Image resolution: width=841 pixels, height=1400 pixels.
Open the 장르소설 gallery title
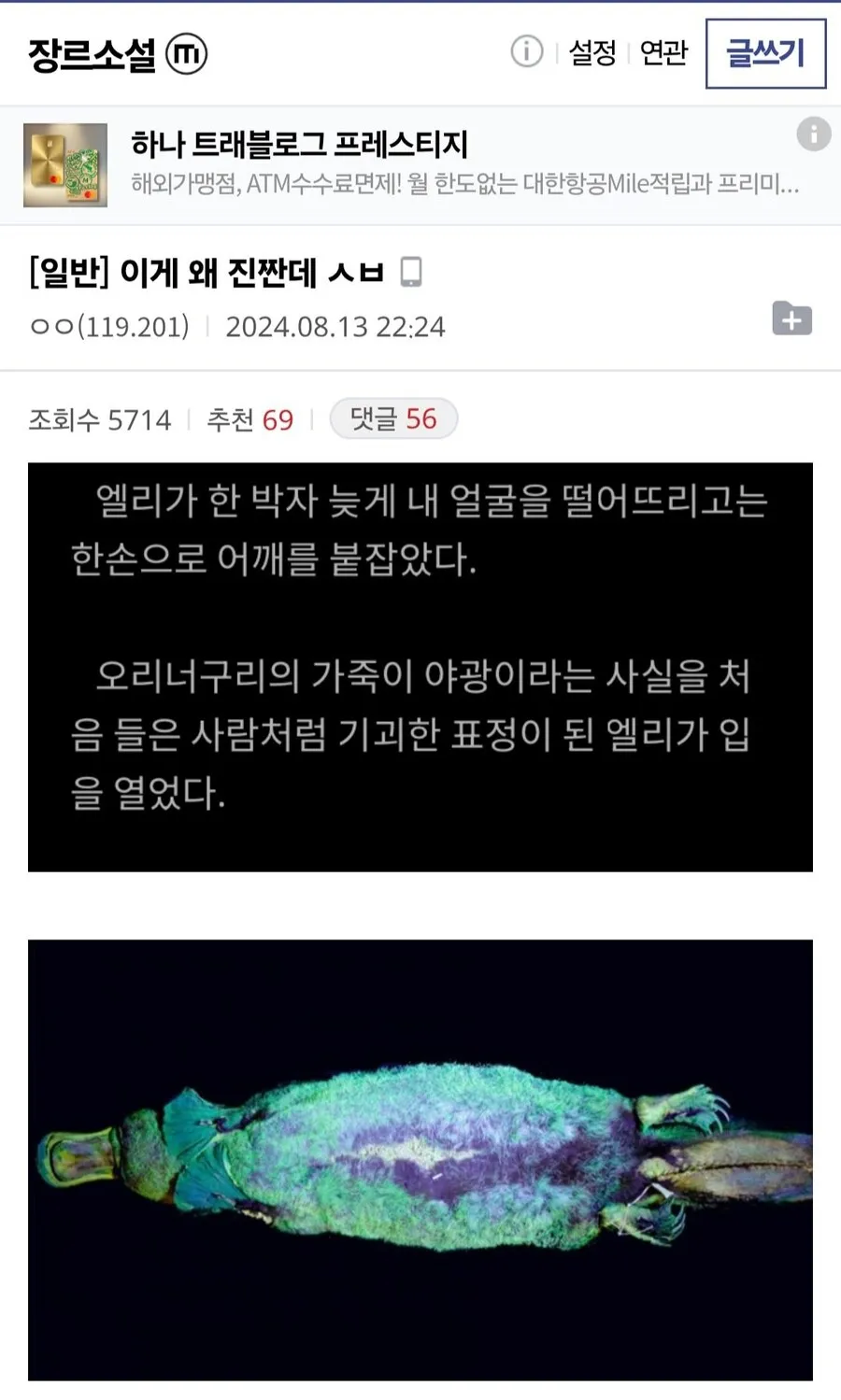(x=93, y=54)
